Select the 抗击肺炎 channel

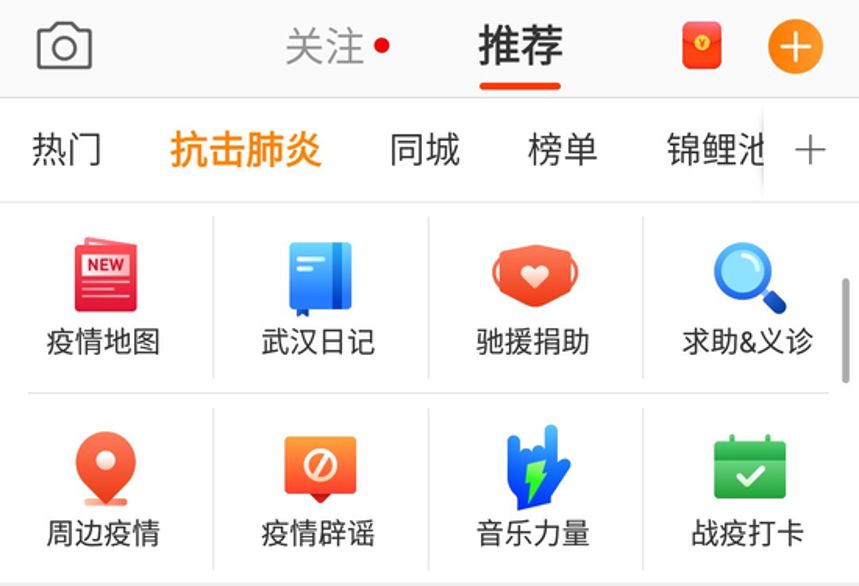pos(246,151)
